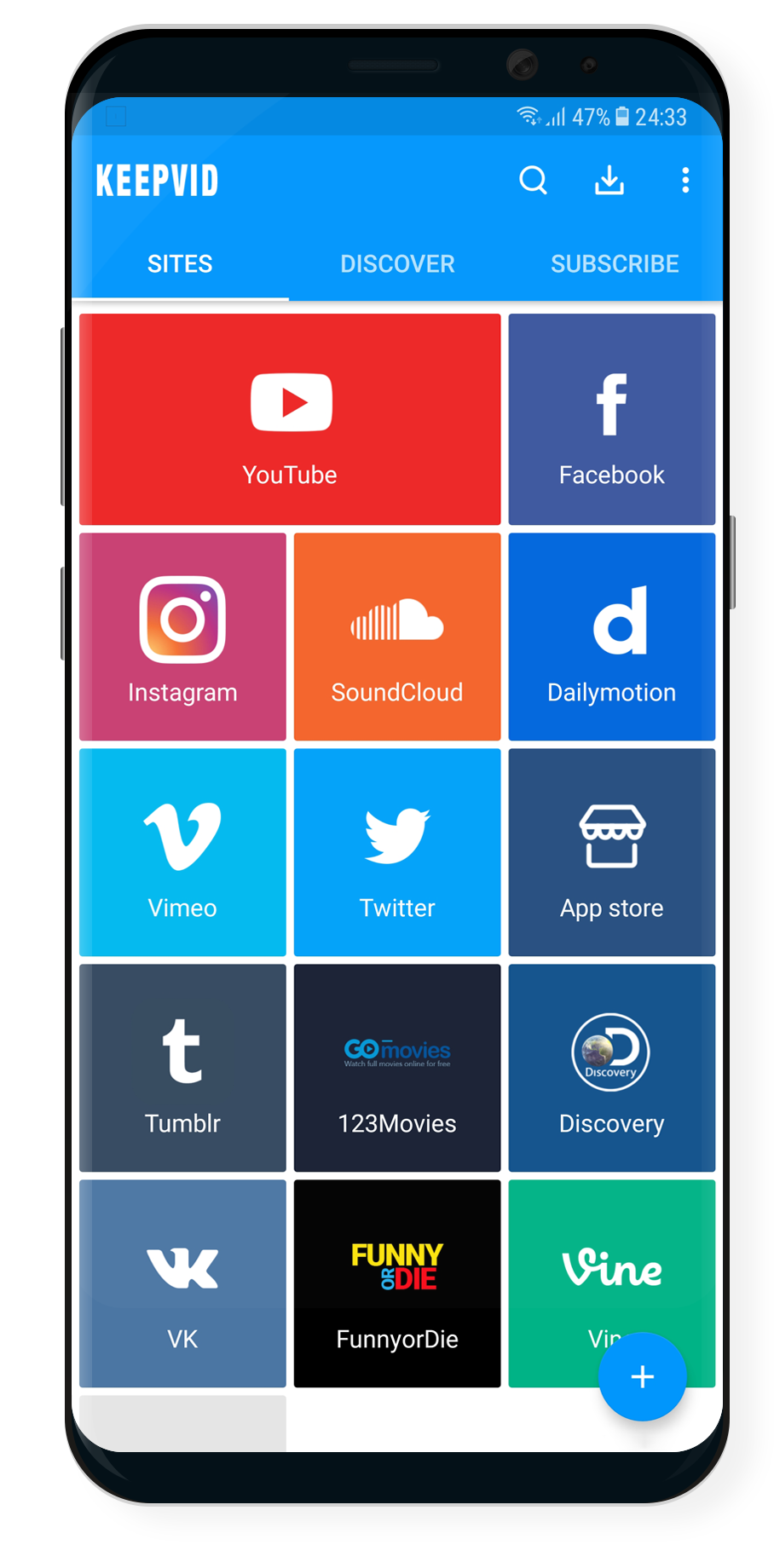Go to Dailymotion

tap(612, 637)
